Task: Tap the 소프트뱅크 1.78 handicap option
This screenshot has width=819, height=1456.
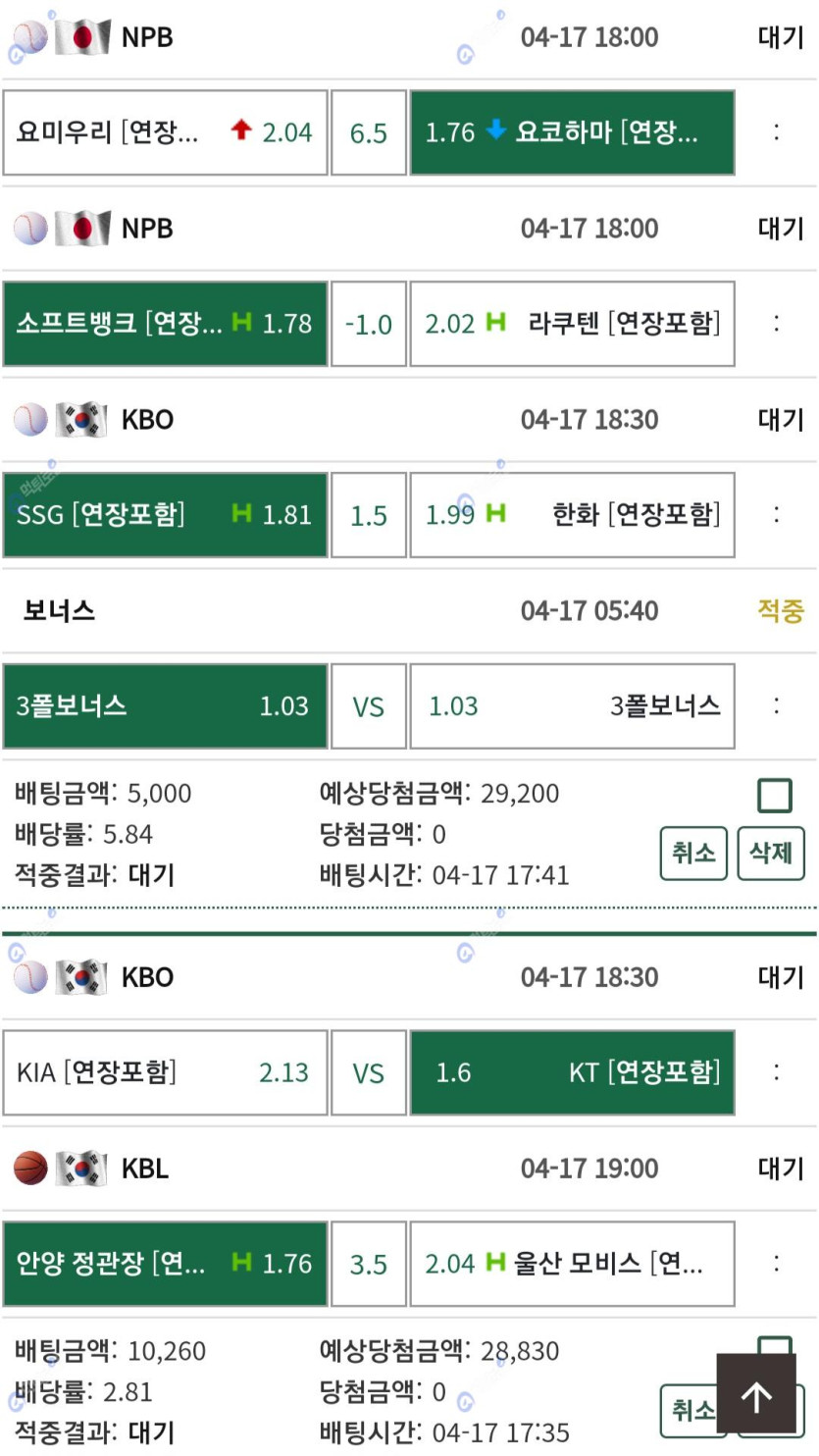Action: [x=165, y=324]
